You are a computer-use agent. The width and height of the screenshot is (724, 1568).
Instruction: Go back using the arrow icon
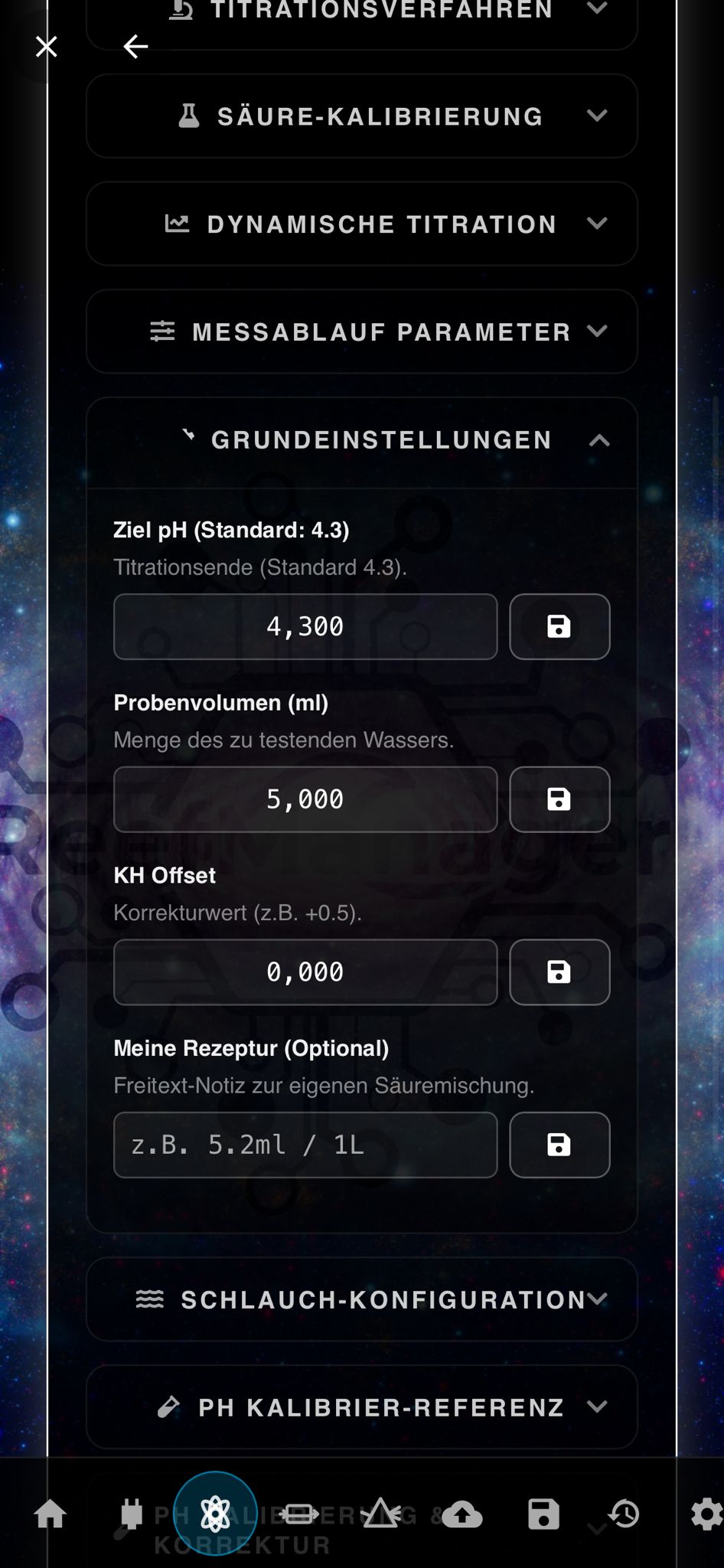135,47
